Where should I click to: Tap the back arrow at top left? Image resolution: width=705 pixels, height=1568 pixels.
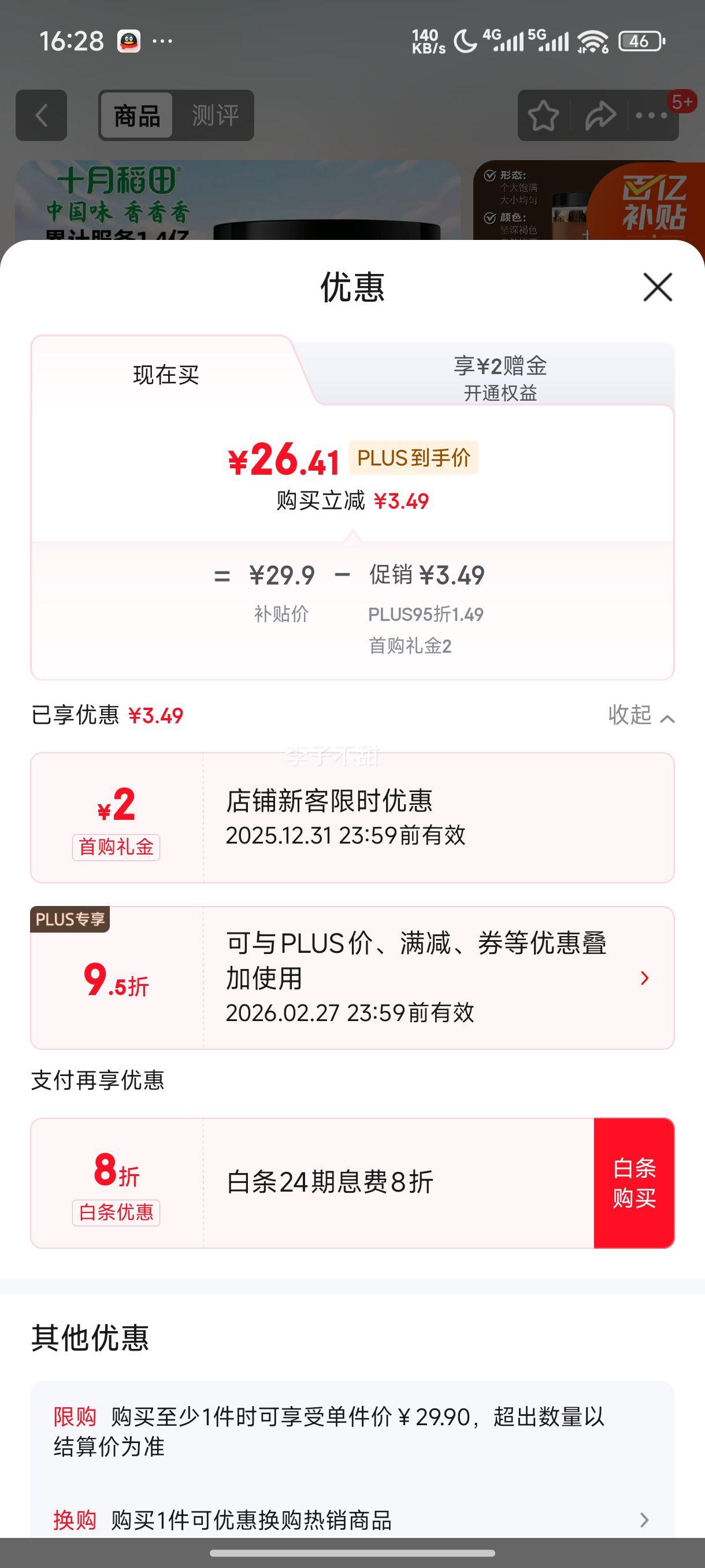point(42,116)
